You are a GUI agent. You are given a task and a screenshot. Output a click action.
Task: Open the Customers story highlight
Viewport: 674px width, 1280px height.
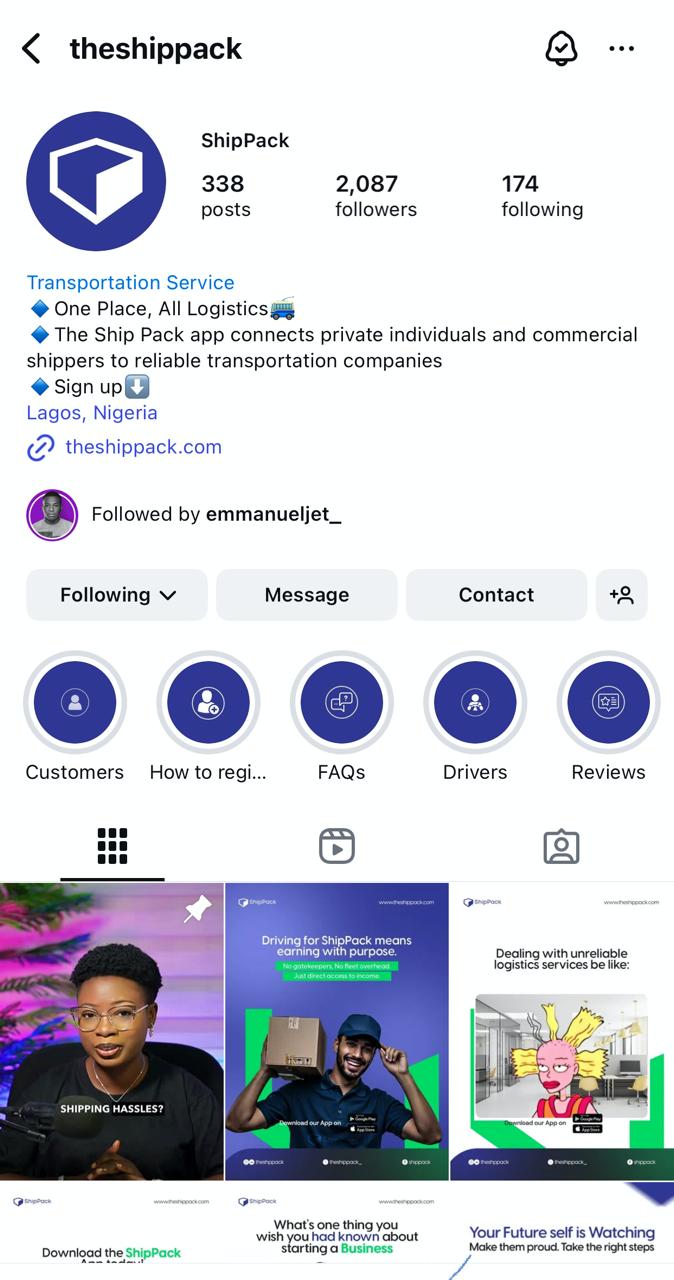tap(75, 703)
